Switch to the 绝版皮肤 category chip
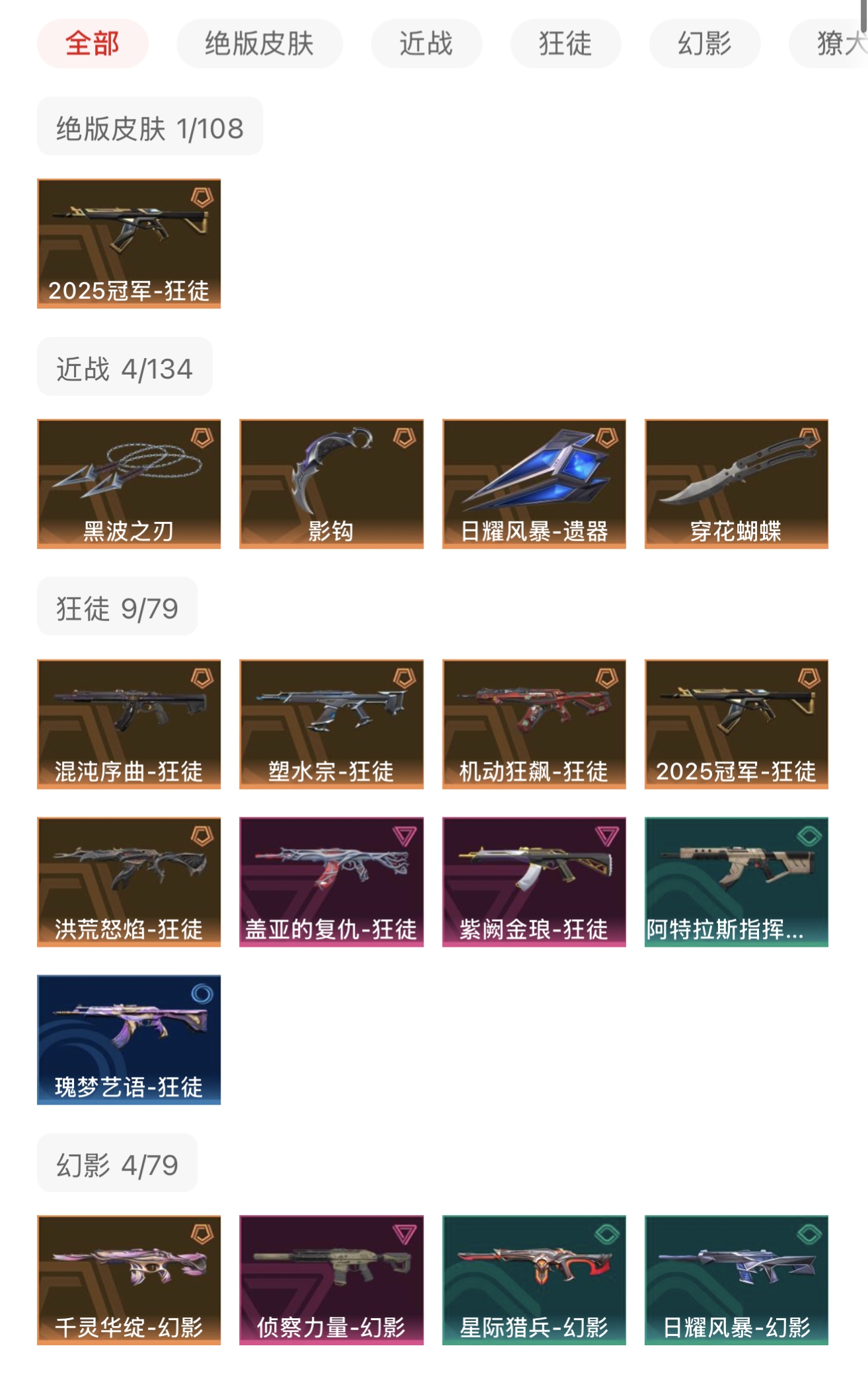This screenshot has width=868, height=1373. point(259,44)
